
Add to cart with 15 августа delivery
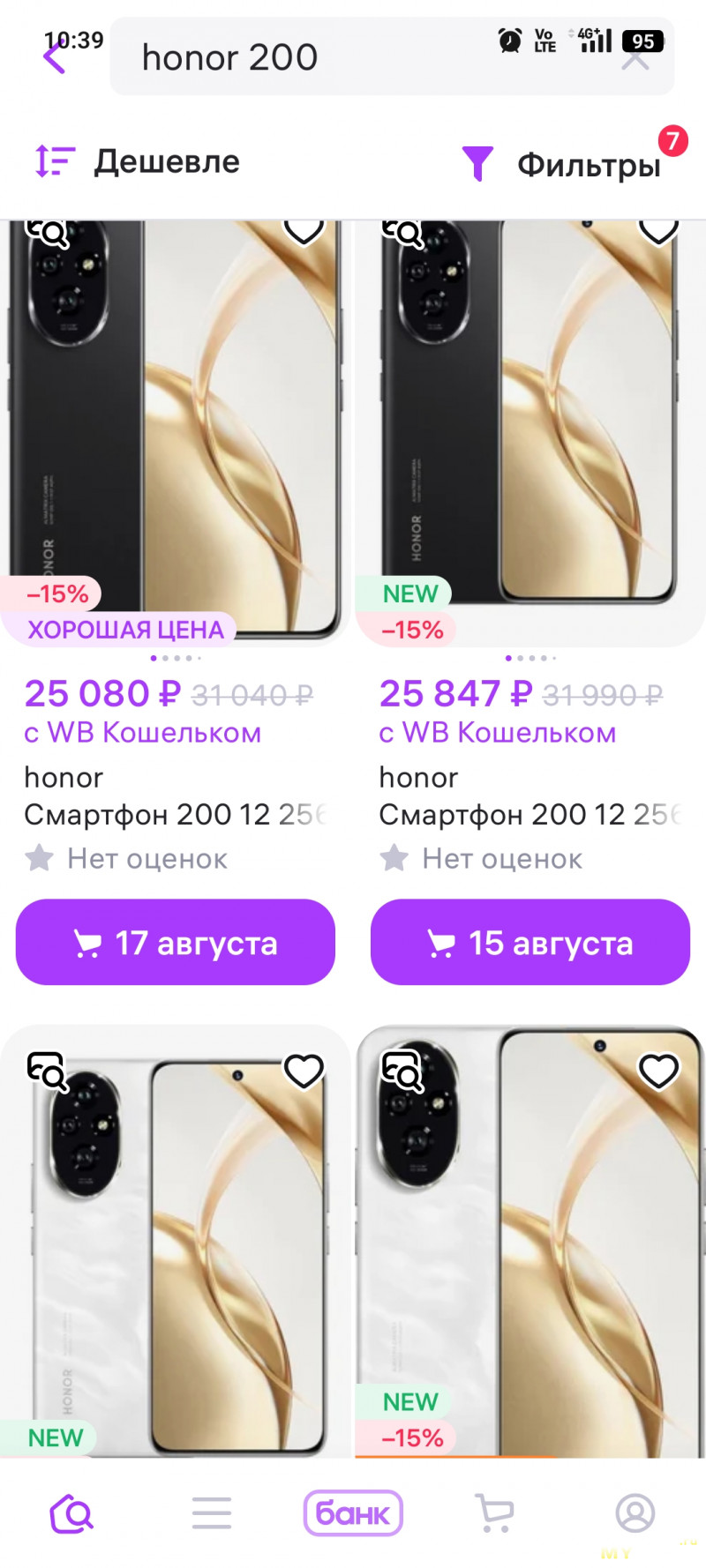pos(530,942)
